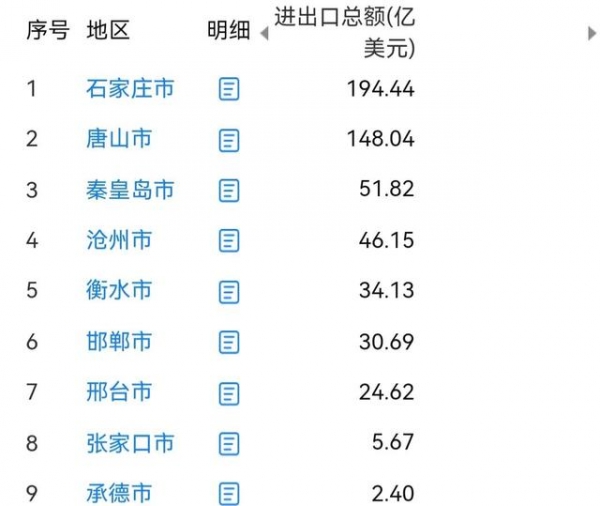Open the 承德市 region link
Image resolution: width=600 pixels, height=506 pixels.
tap(119, 493)
